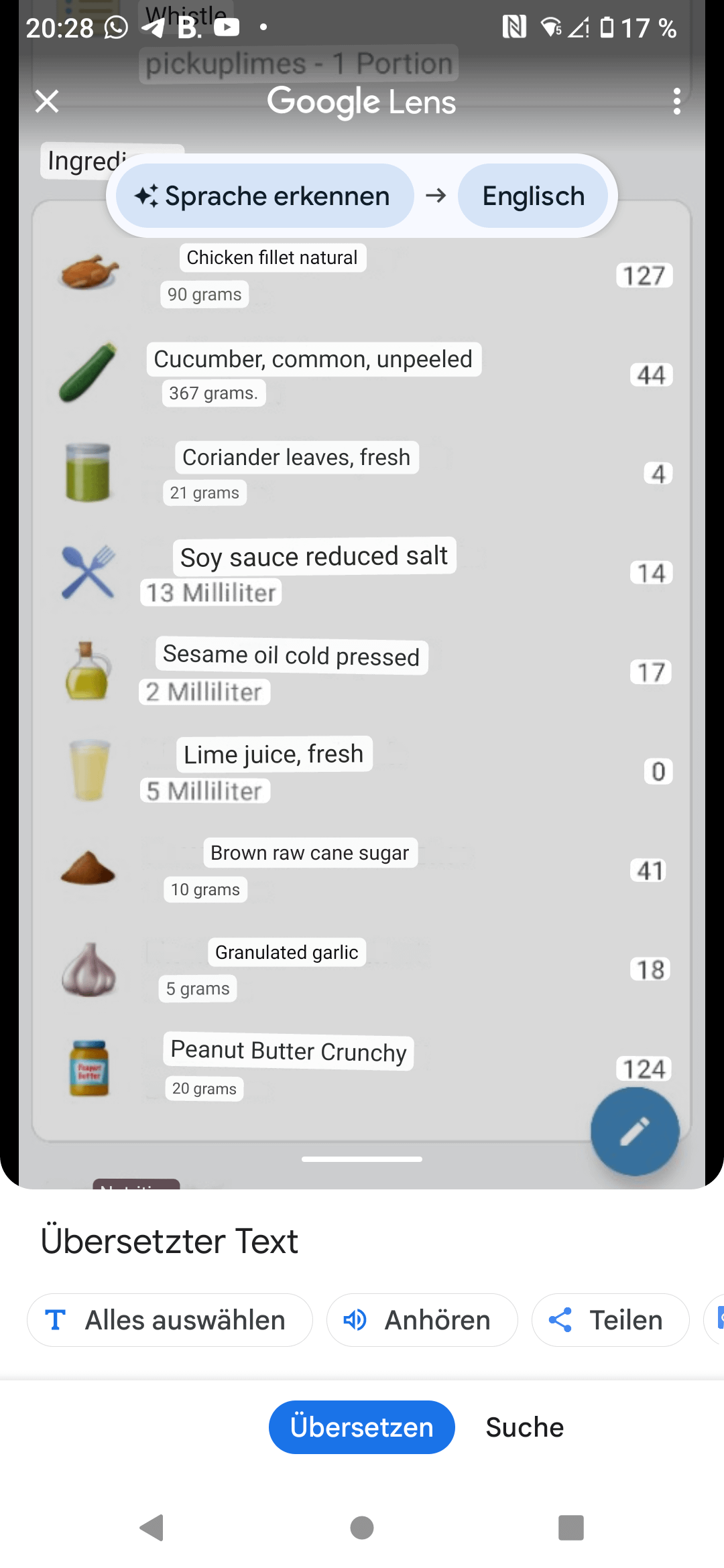Listen to translation via Anhören
Viewport: 724px width, 1568px height.
tap(422, 1320)
